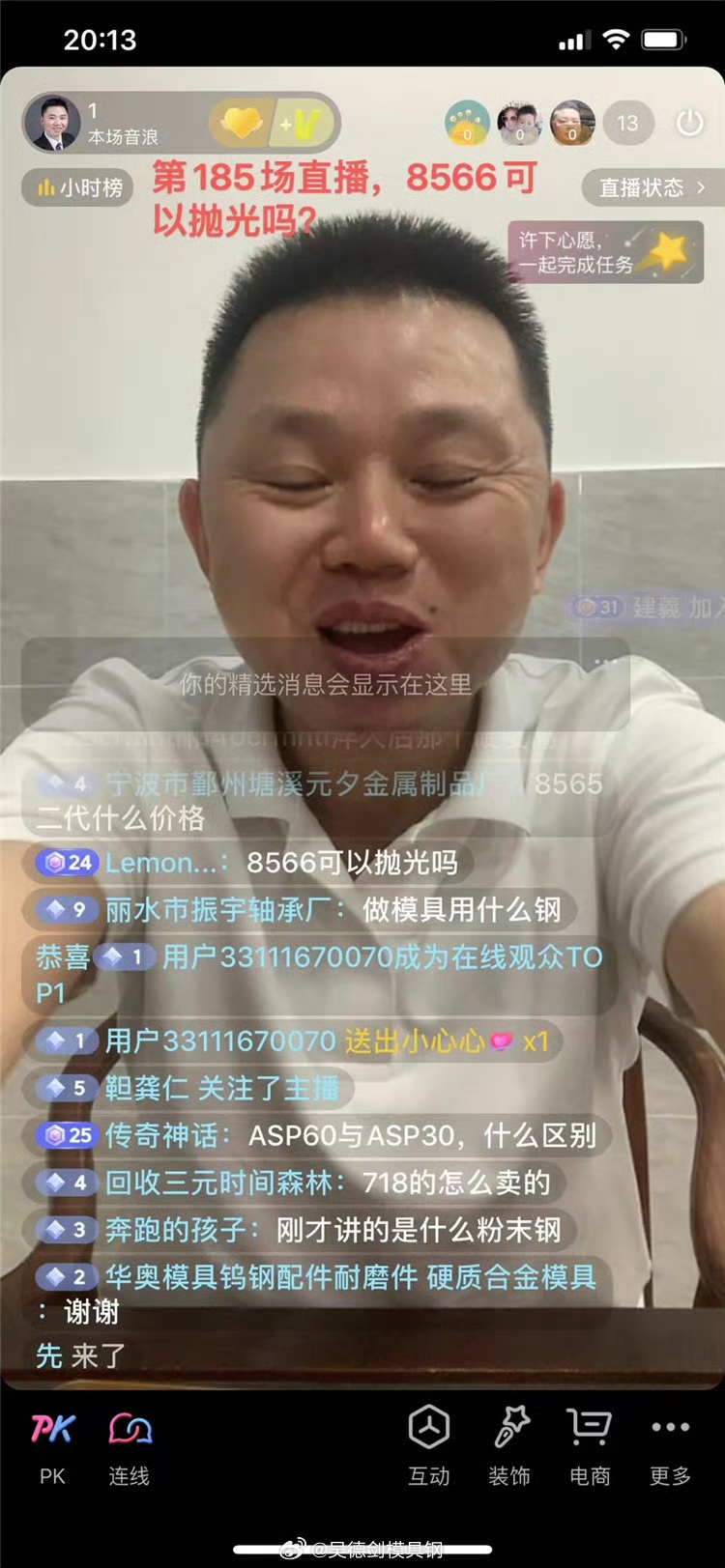End the live stream with the power icon

pyautogui.click(x=689, y=124)
